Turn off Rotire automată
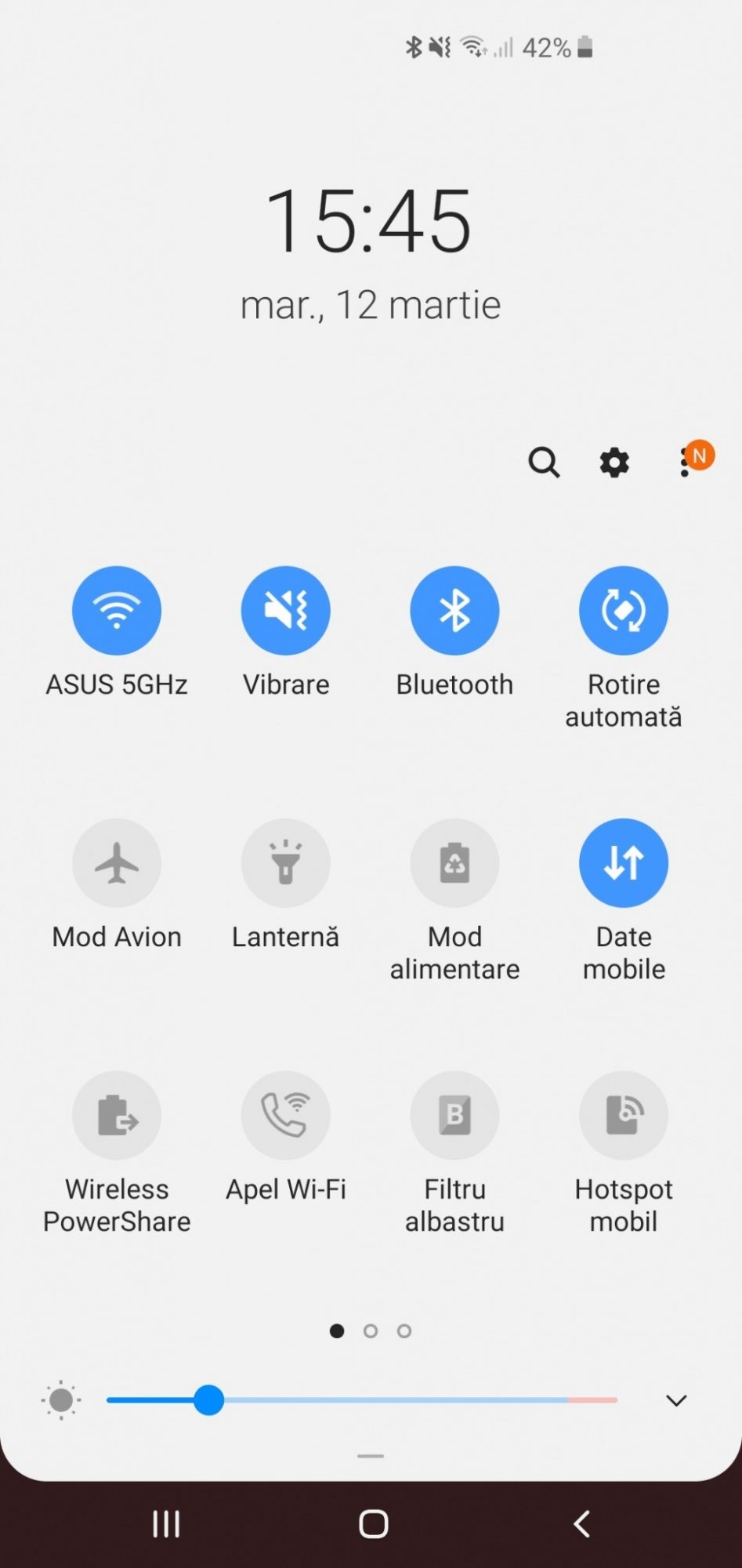Image resolution: width=742 pixels, height=1568 pixels. click(x=624, y=611)
